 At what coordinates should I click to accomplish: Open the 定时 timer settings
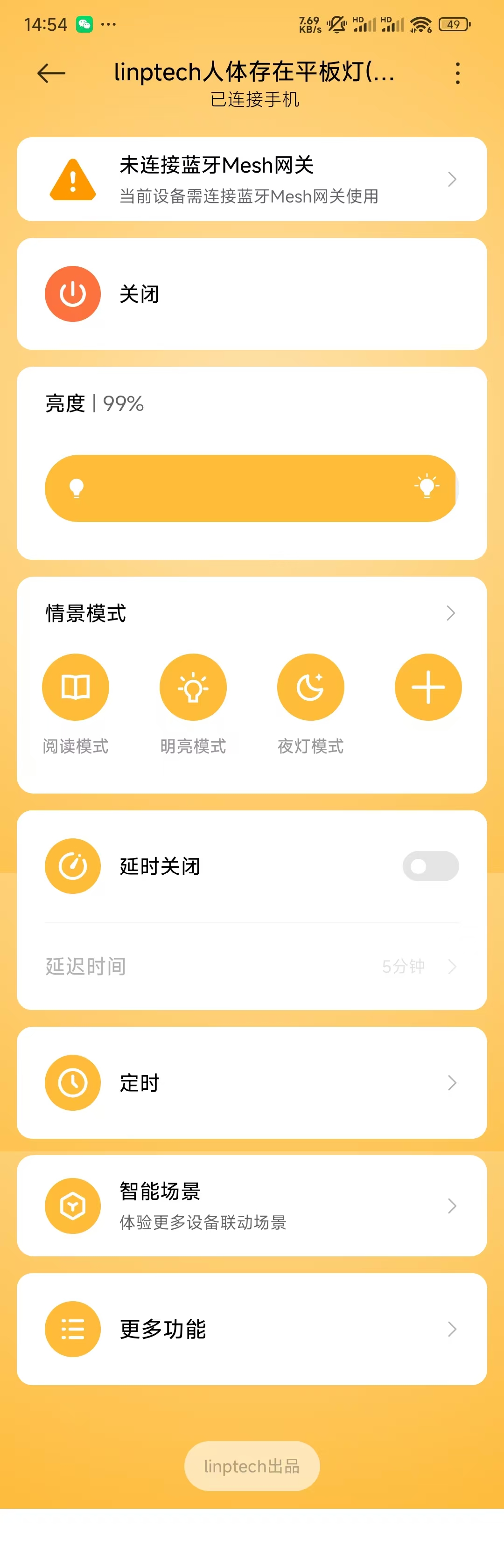(252, 1083)
